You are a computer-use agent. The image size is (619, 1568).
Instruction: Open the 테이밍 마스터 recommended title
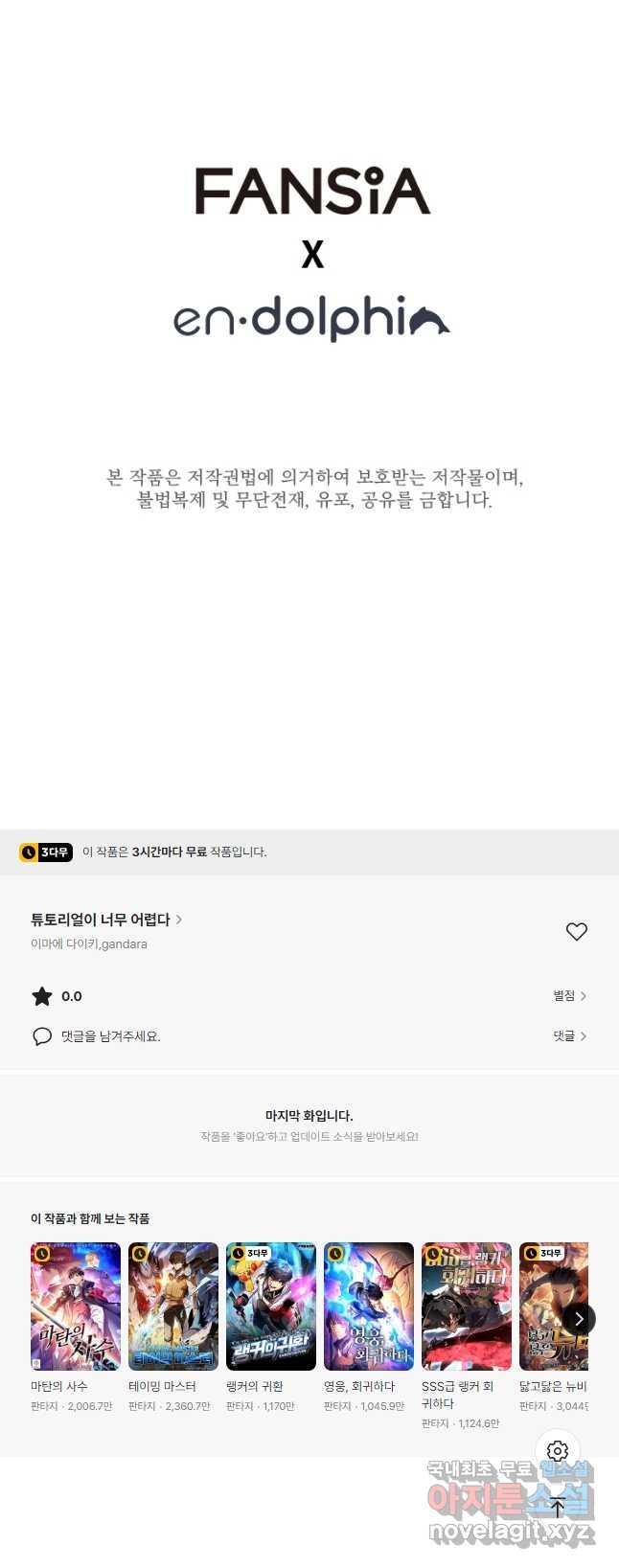173,1307
